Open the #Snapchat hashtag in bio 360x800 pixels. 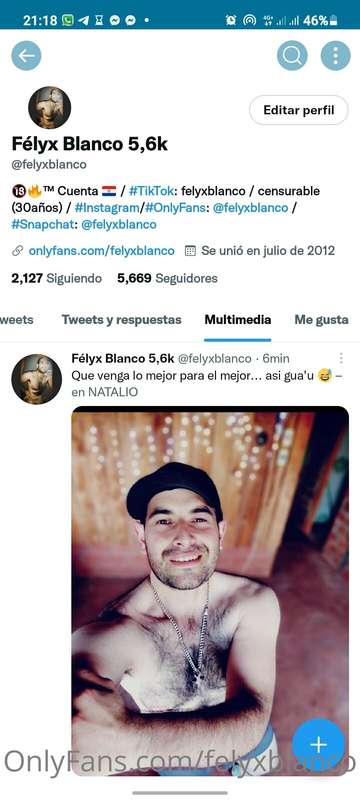pos(43,224)
